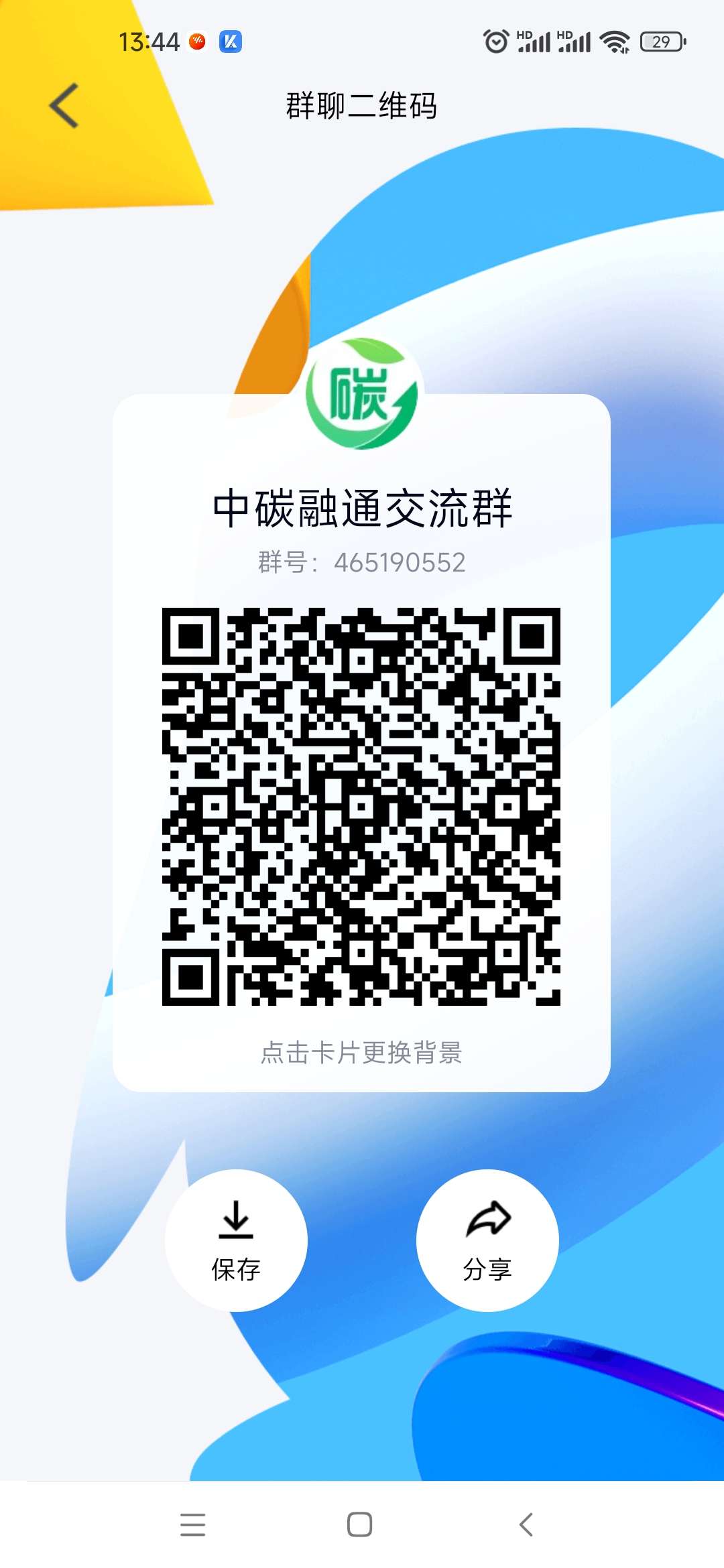This screenshot has height=1568, width=724.
Task: Save the group QR code image
Action: point(236,1240)
